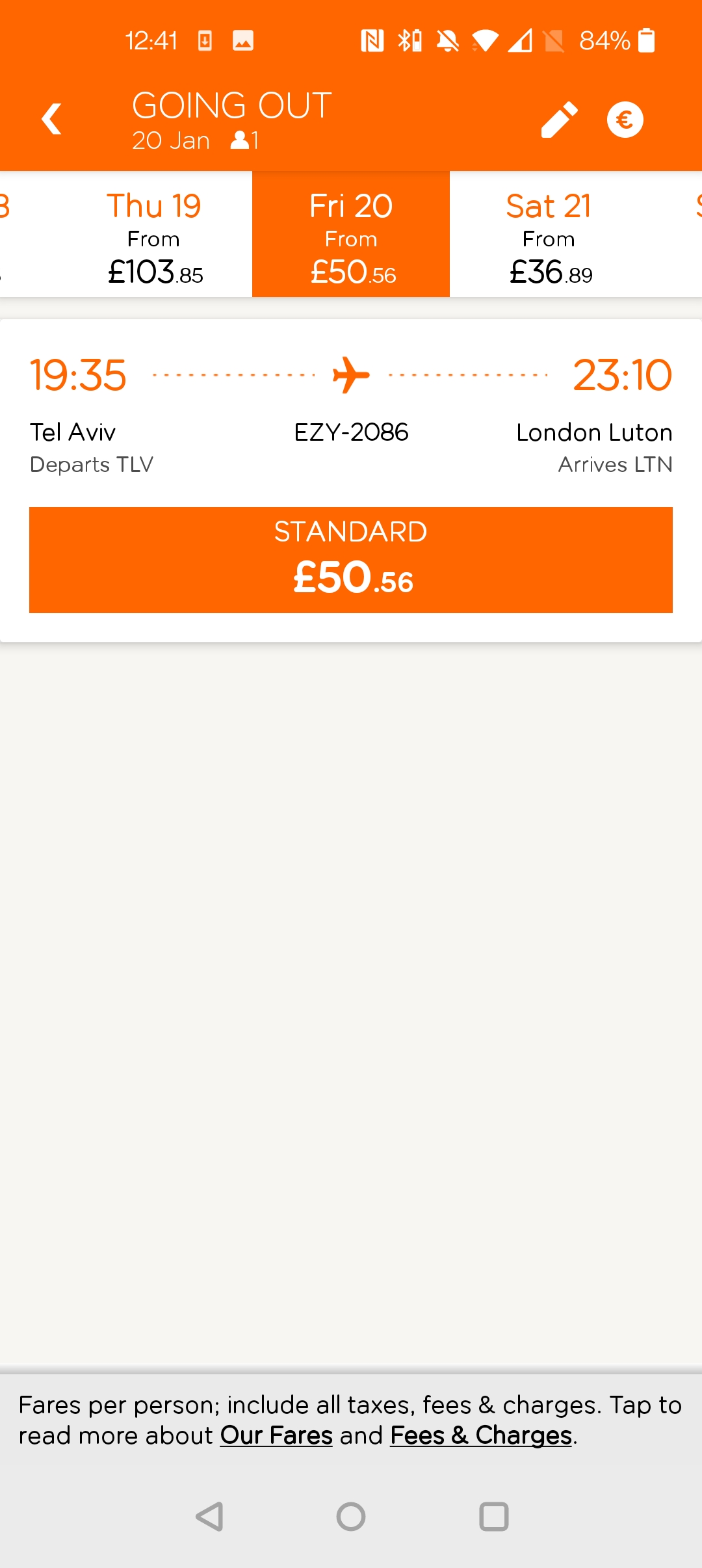The height and width of the screenshot is (1568, 702).
Task: Edit the flight search with pencil icon
Action: coord(560,120)
